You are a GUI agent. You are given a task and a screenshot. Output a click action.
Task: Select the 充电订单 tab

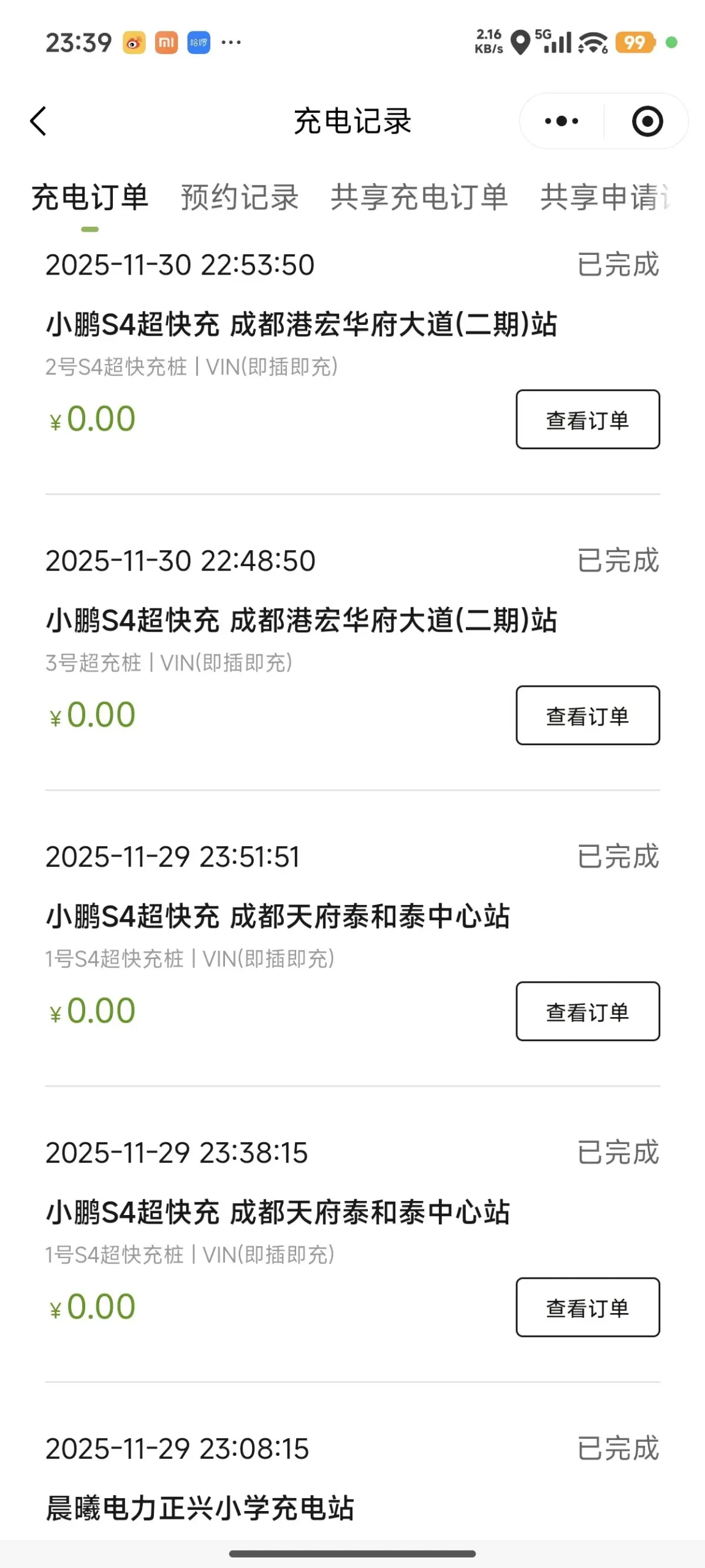(x=90, y=198)
